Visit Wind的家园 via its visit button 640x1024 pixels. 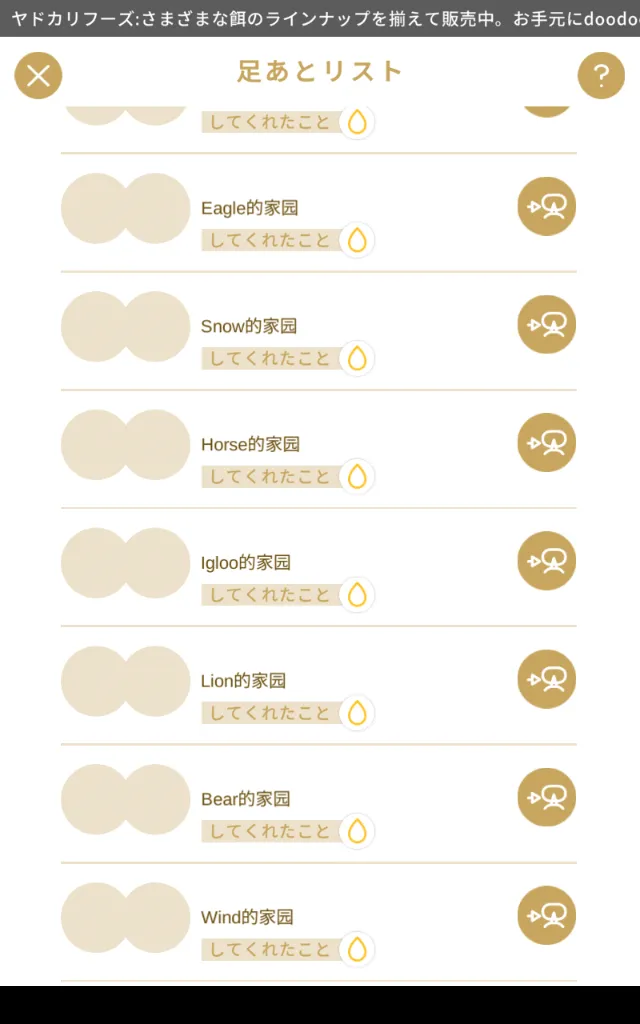click(x=547, y=916)
